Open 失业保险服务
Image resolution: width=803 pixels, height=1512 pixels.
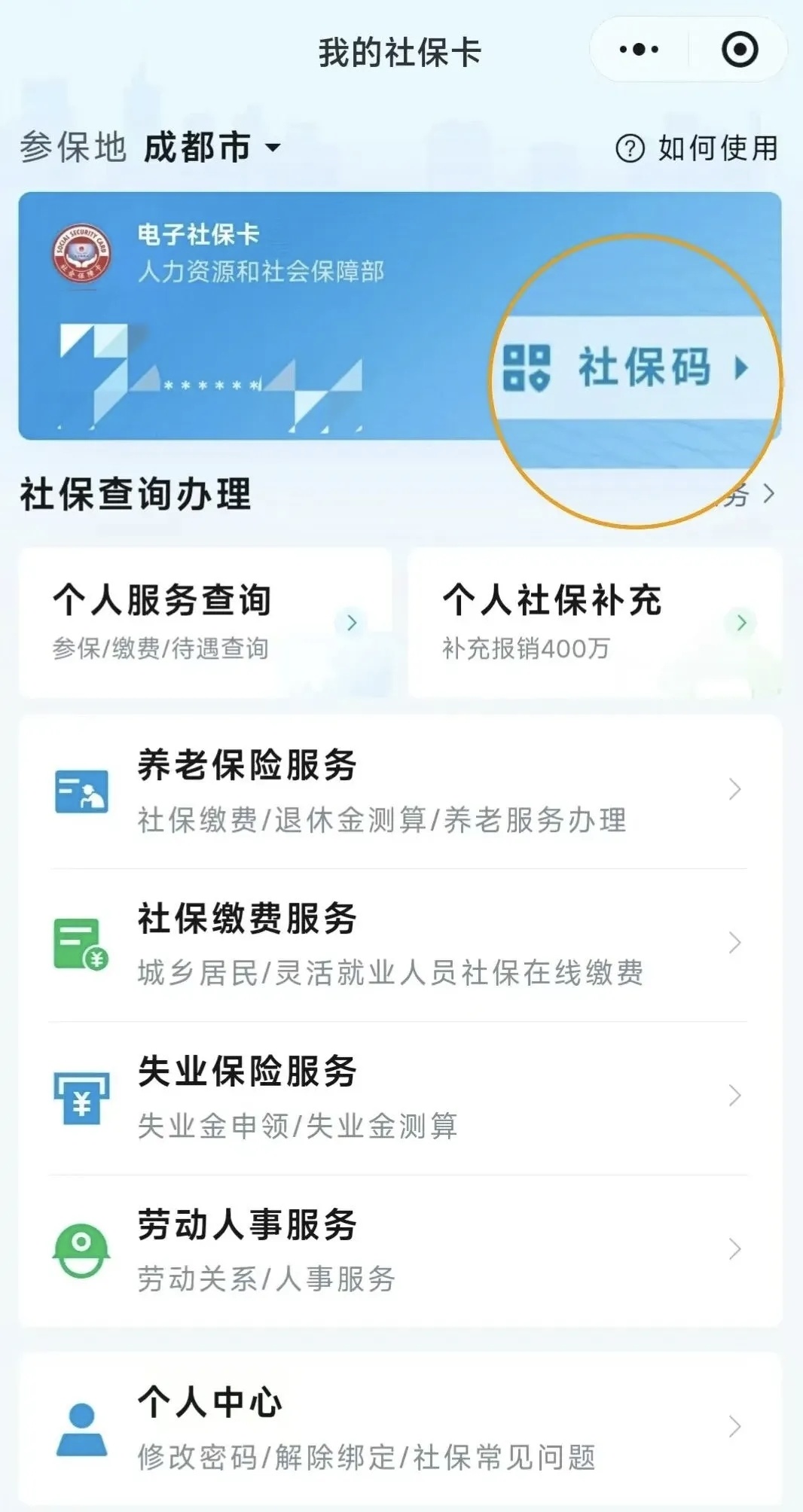(x=399, y=1097)
